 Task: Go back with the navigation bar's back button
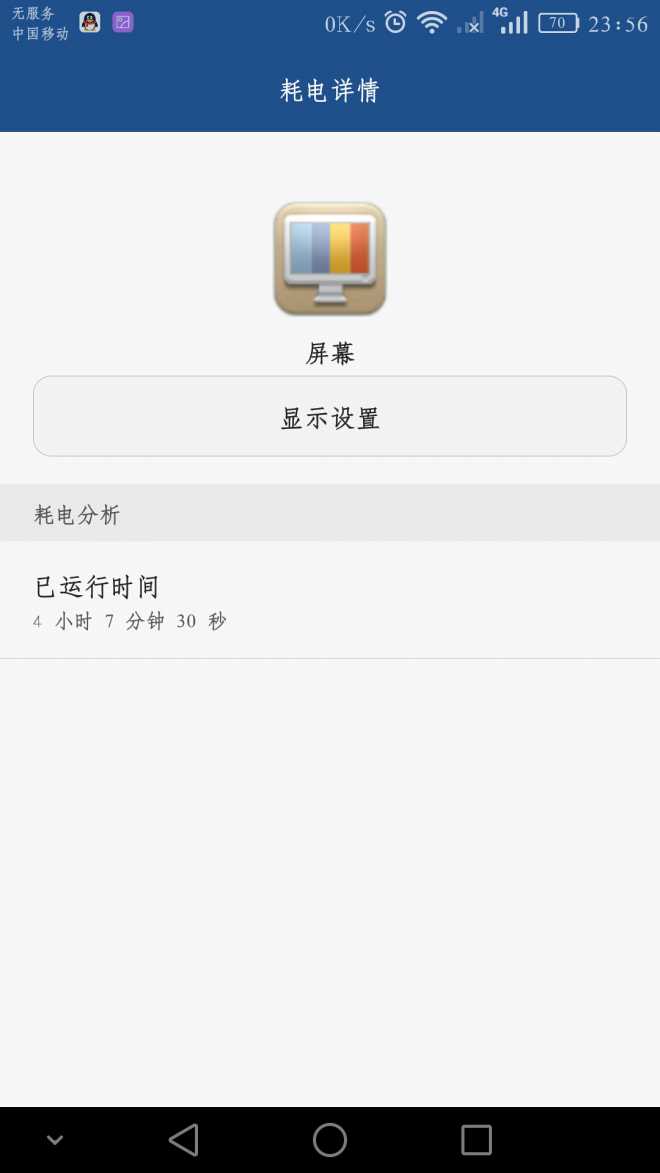point(183,1140)
